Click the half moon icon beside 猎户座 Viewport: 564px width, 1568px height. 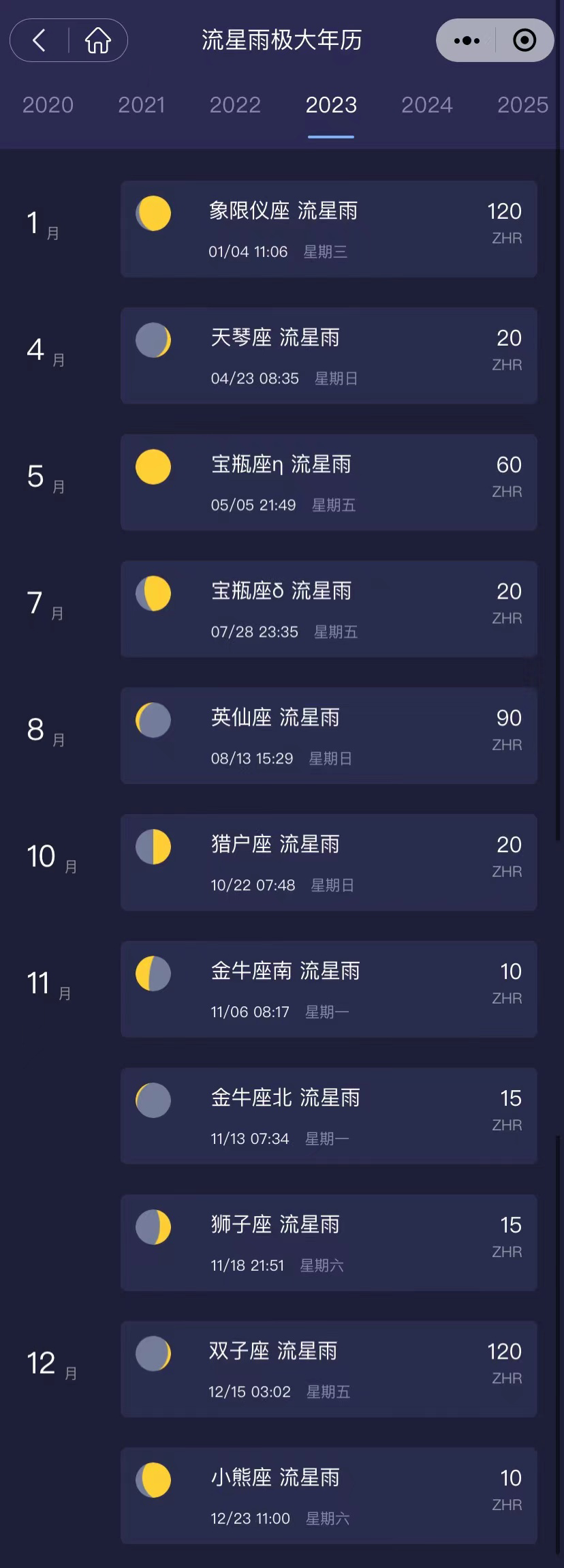pos(153,847)
